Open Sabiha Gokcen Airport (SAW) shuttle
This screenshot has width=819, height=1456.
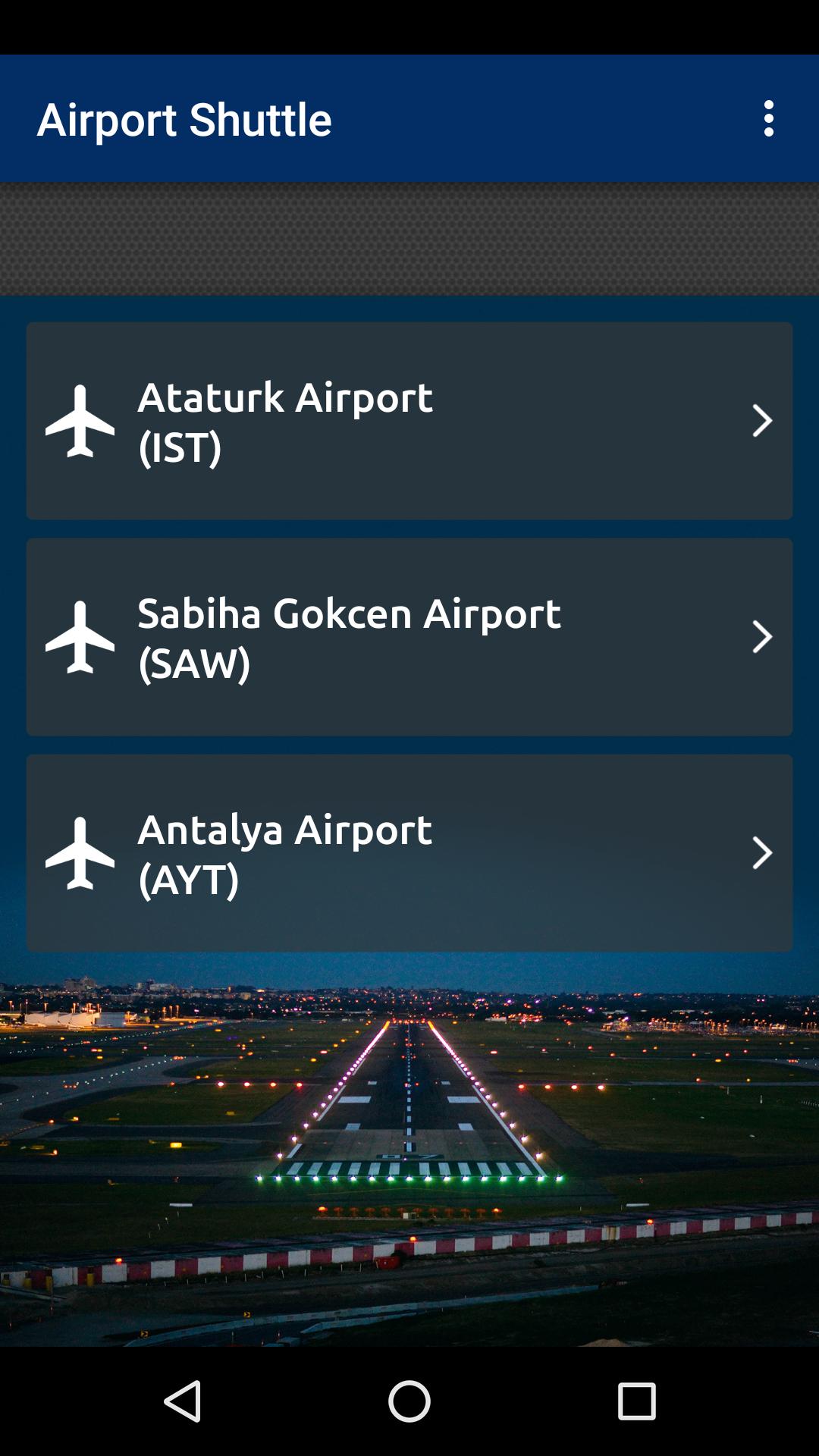point(409,637)
